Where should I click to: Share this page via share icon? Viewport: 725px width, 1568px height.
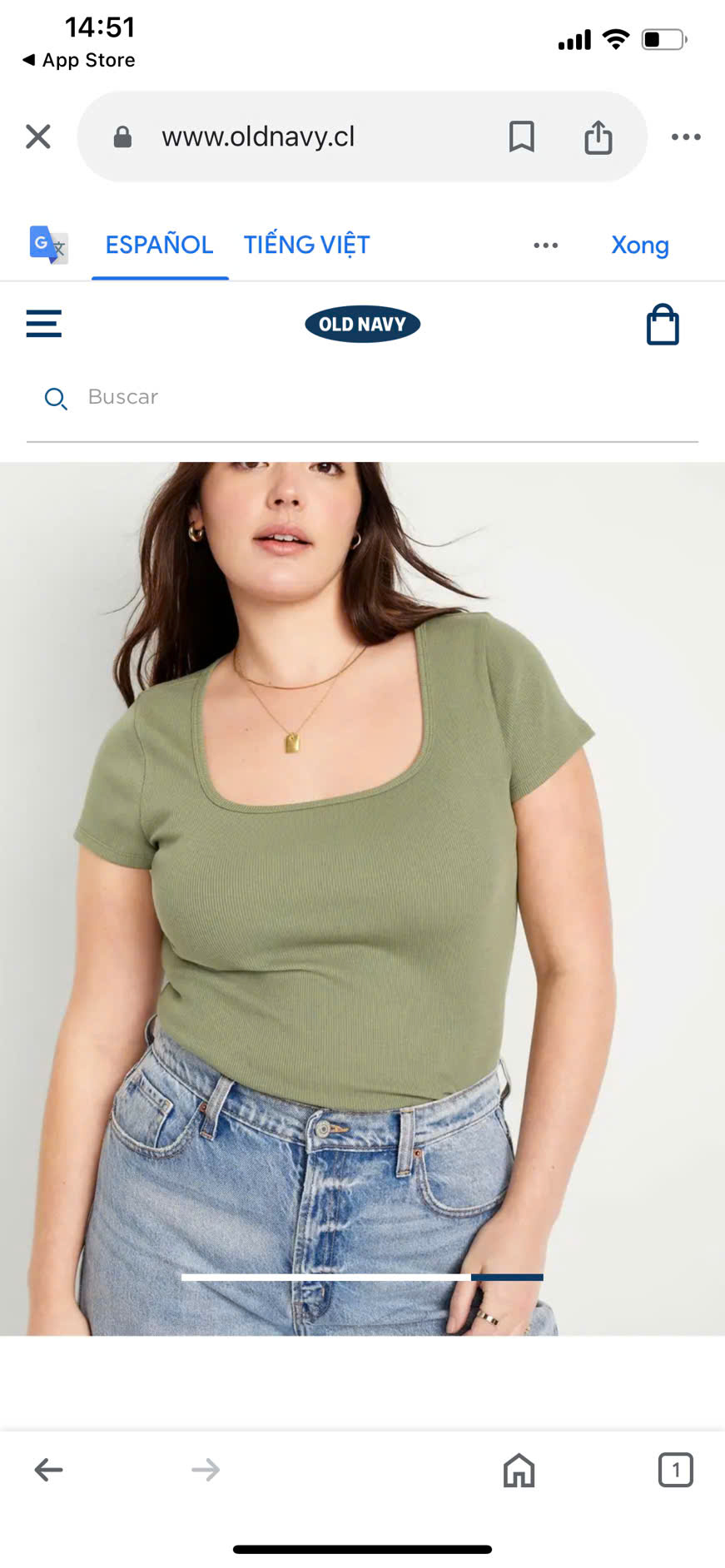coord(598,137)
